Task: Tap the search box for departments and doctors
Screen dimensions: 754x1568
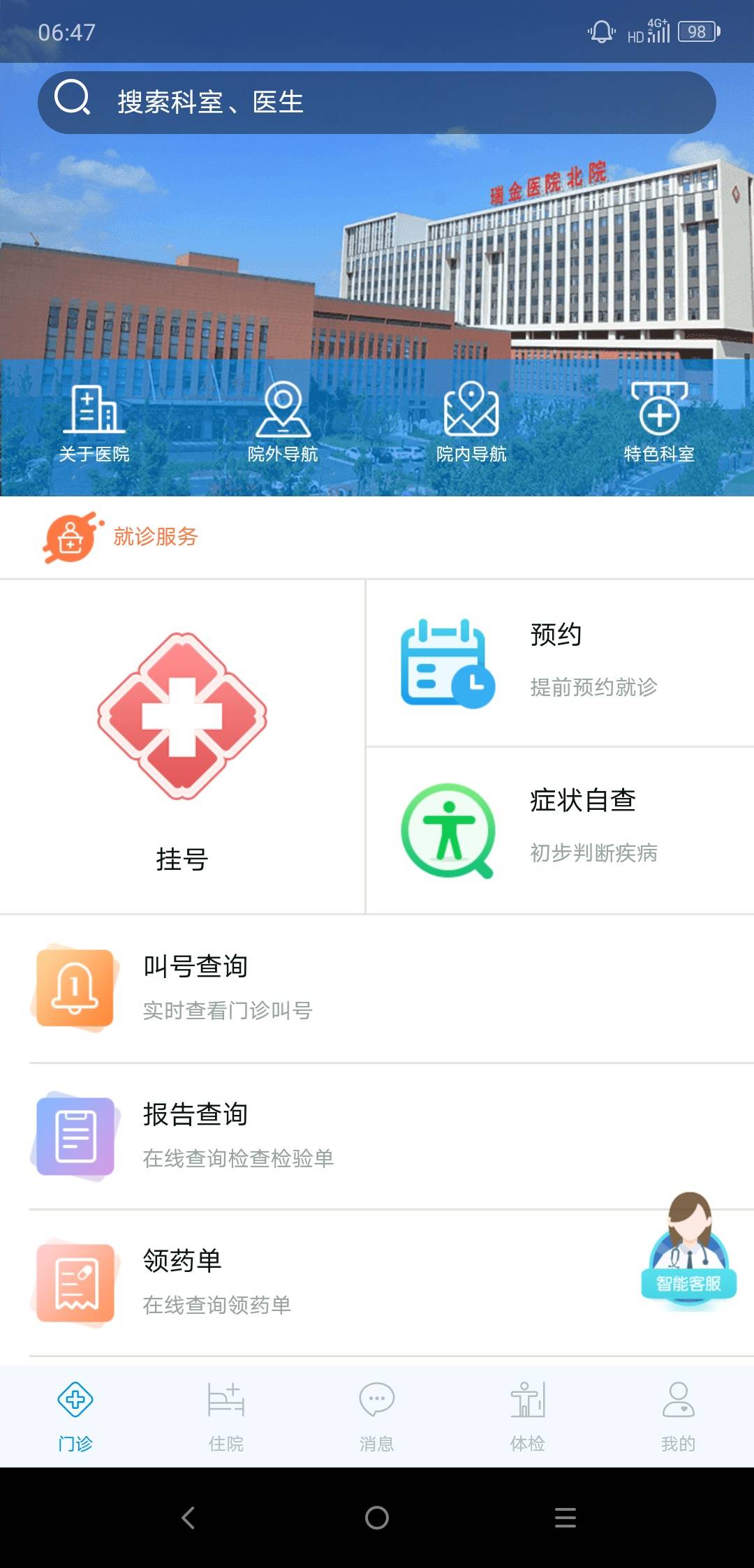Action: [377, 102]
